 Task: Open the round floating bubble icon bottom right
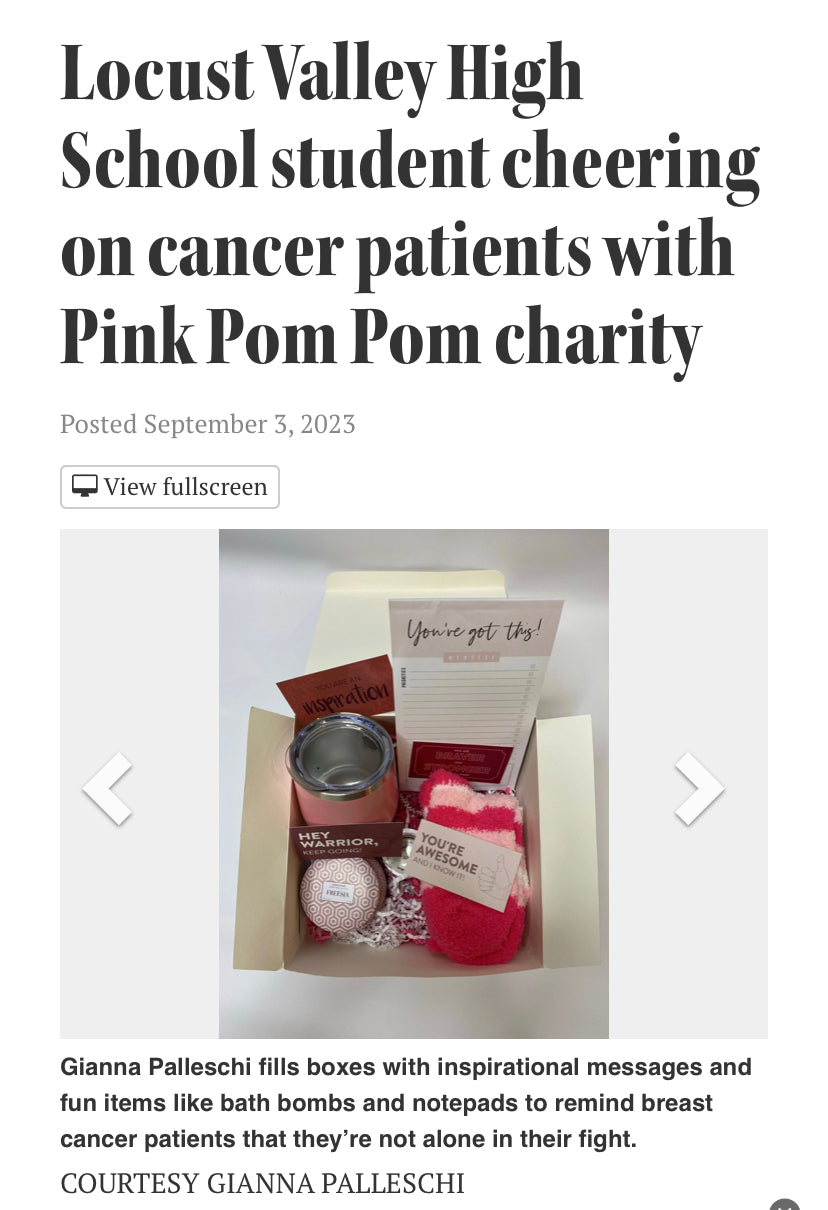point(786,1206)
